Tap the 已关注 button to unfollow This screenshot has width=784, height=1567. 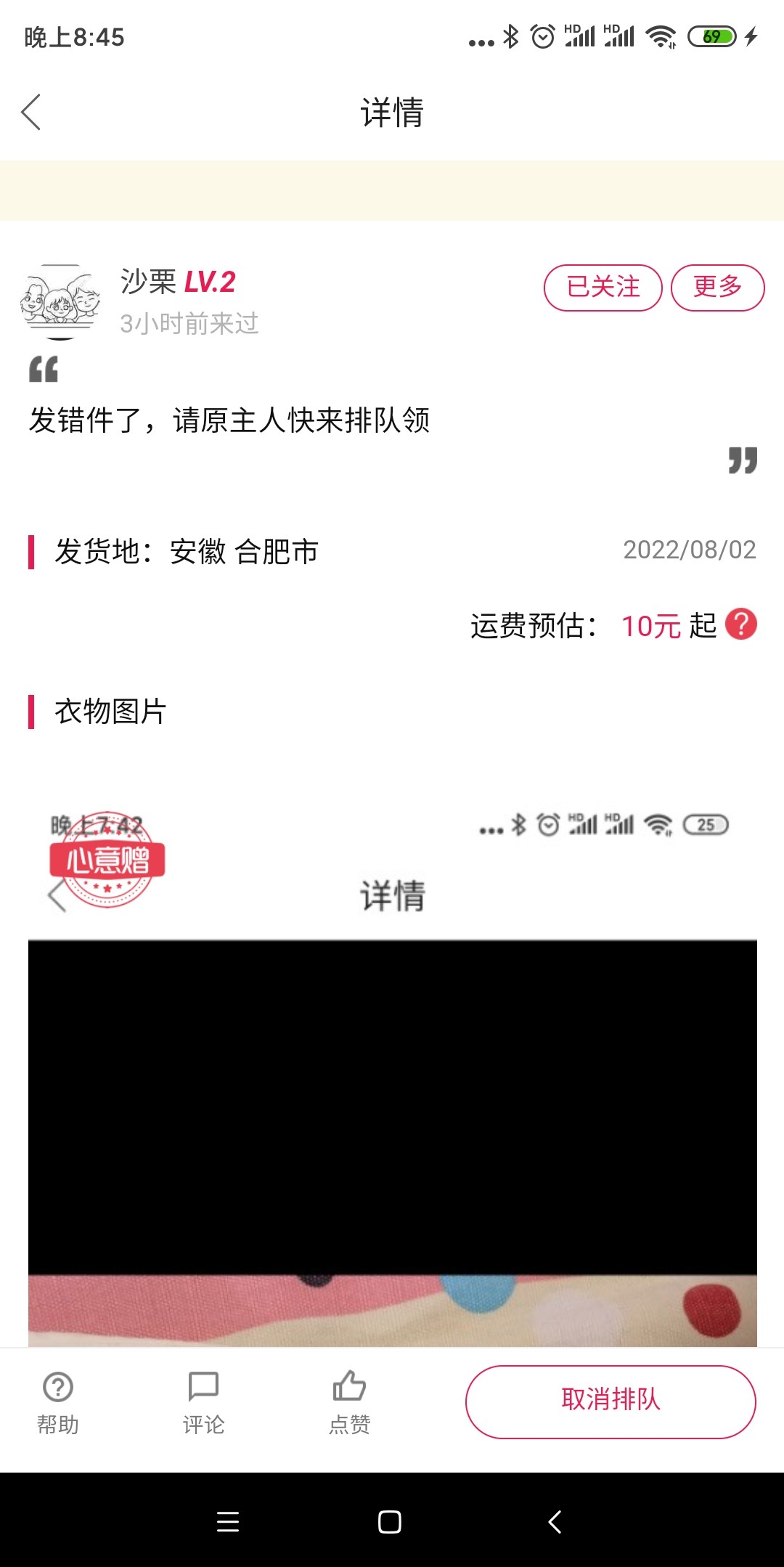(x=603, y=288)
